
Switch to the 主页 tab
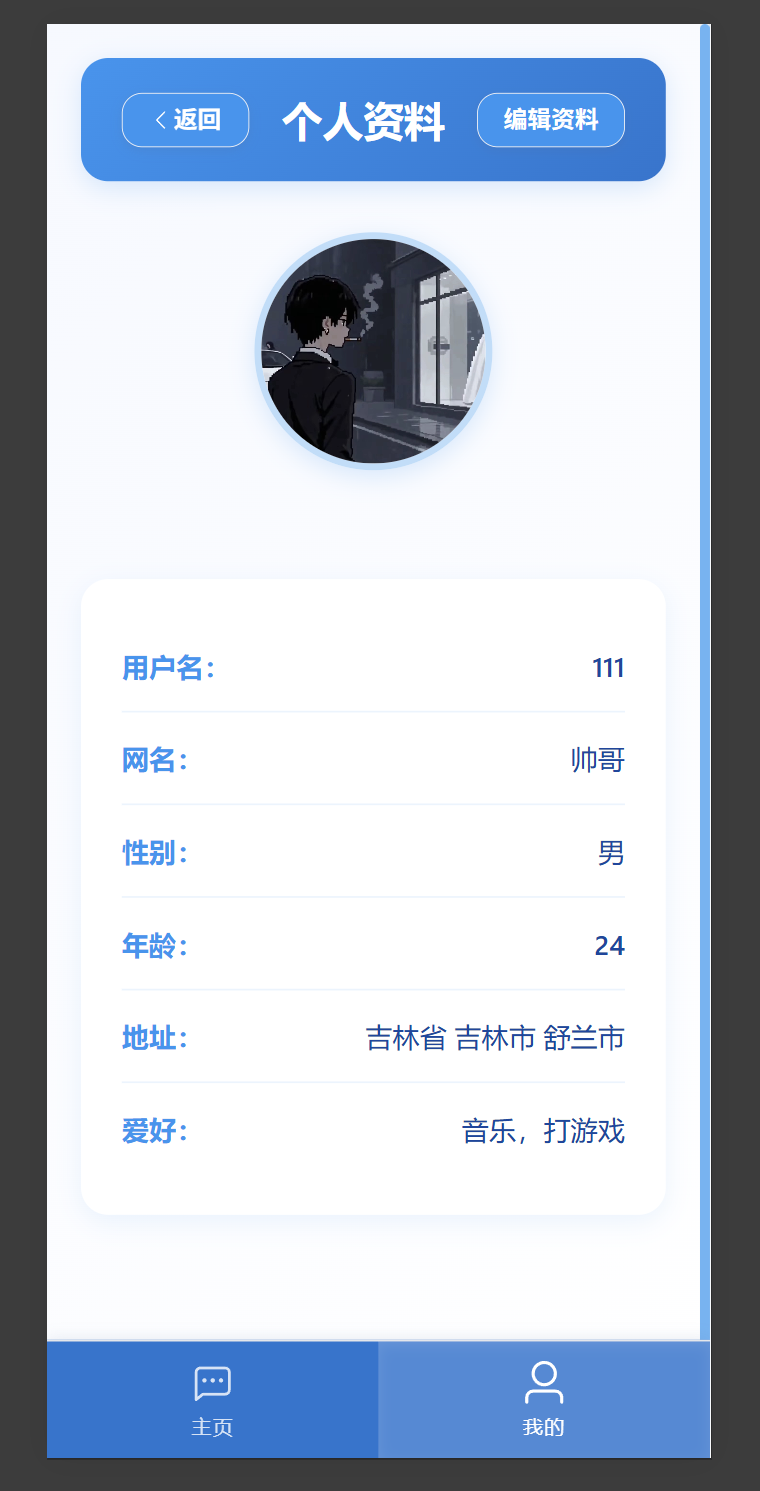coord(212,1400)
